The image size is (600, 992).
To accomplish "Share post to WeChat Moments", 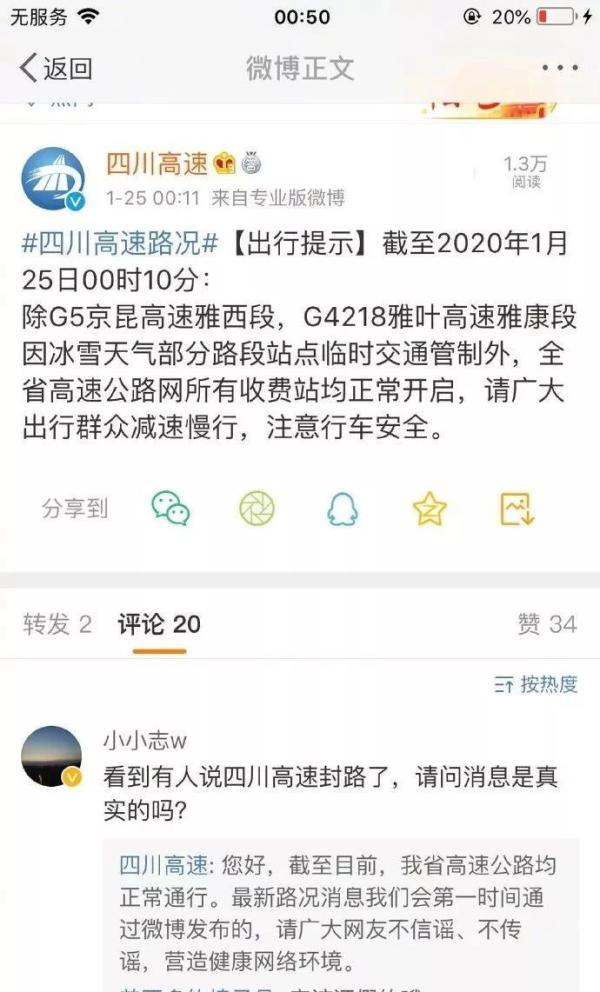I will tap(256, 509).
